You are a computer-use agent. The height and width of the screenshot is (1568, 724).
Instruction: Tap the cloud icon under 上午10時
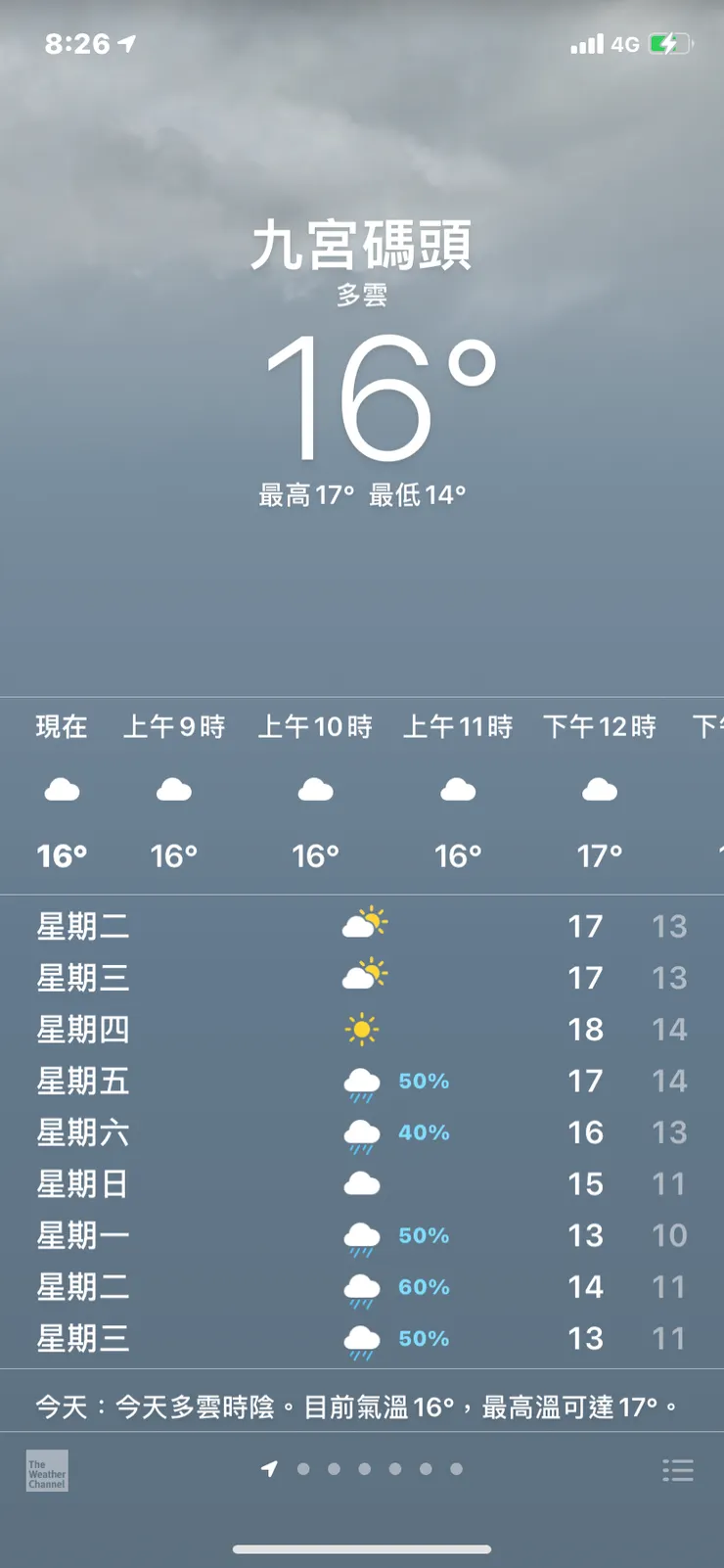315,790
